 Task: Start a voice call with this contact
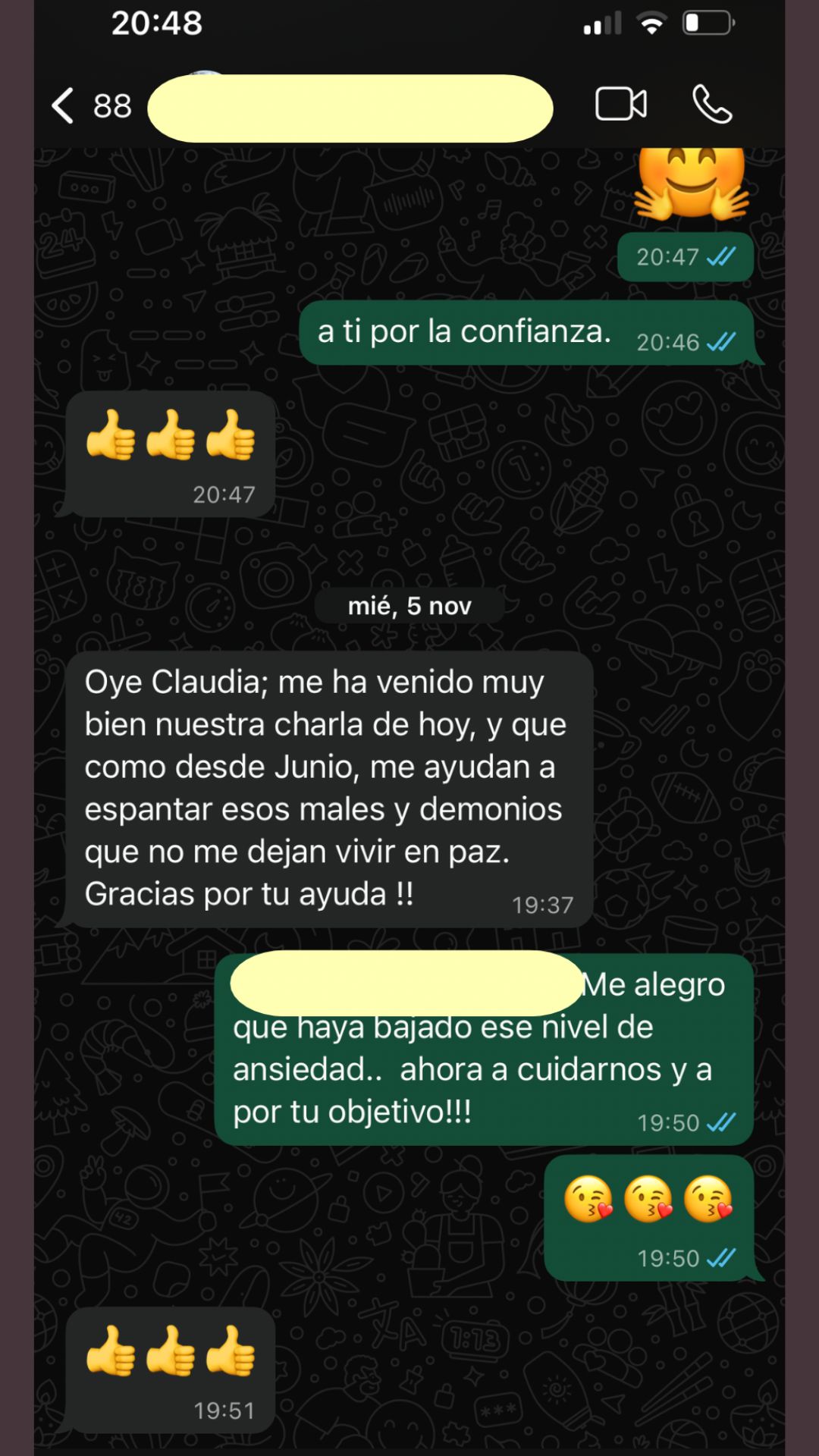coord(711,103)
